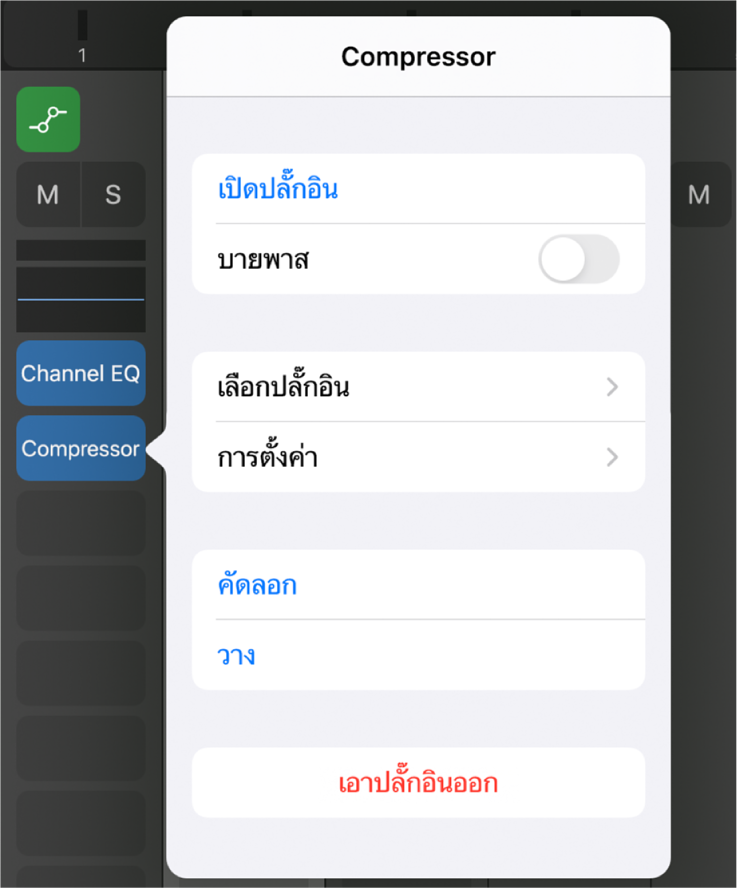
Task: Open the green automation icon button
Action: 48,120
